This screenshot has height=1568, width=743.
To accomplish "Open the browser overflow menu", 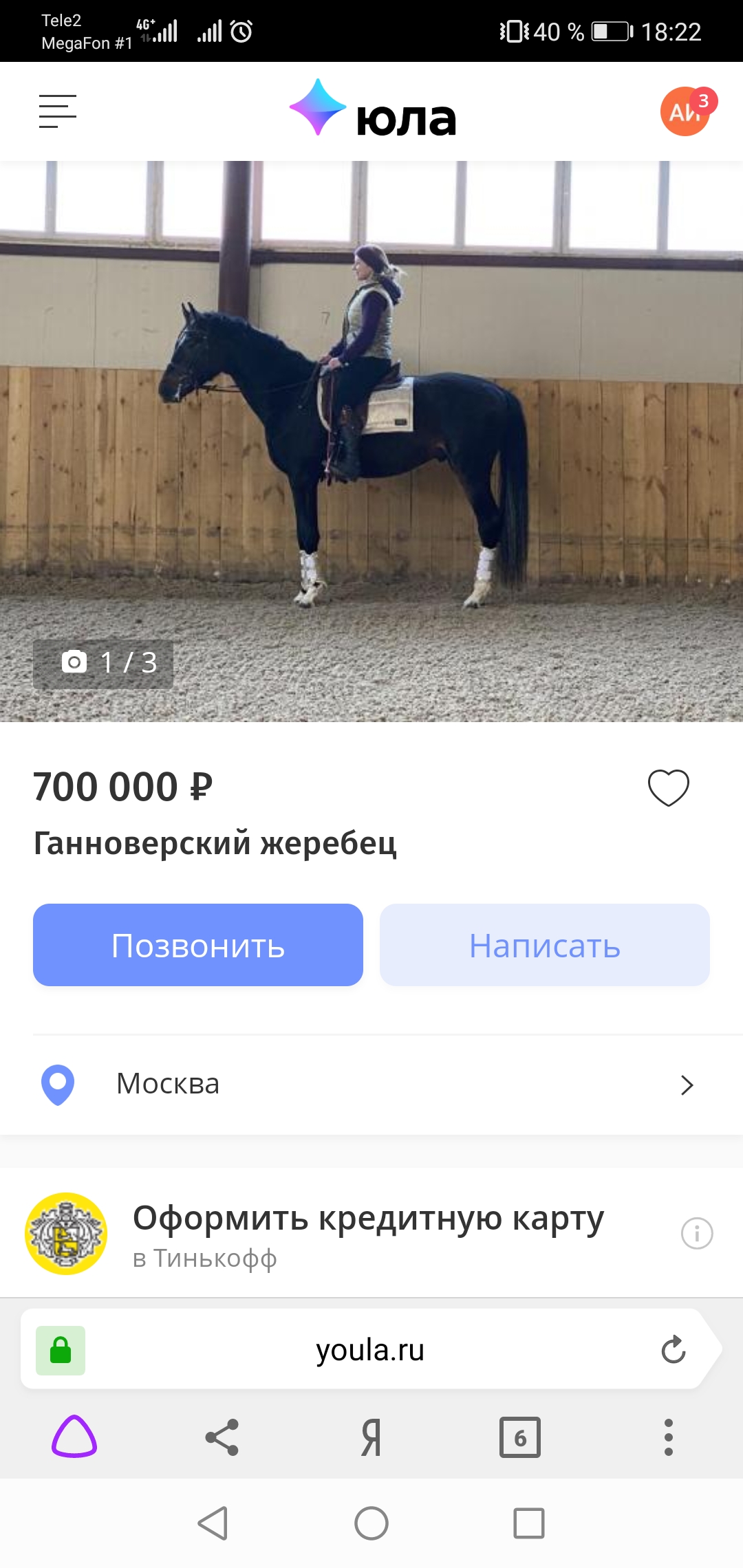I will tap(668, 1437).
